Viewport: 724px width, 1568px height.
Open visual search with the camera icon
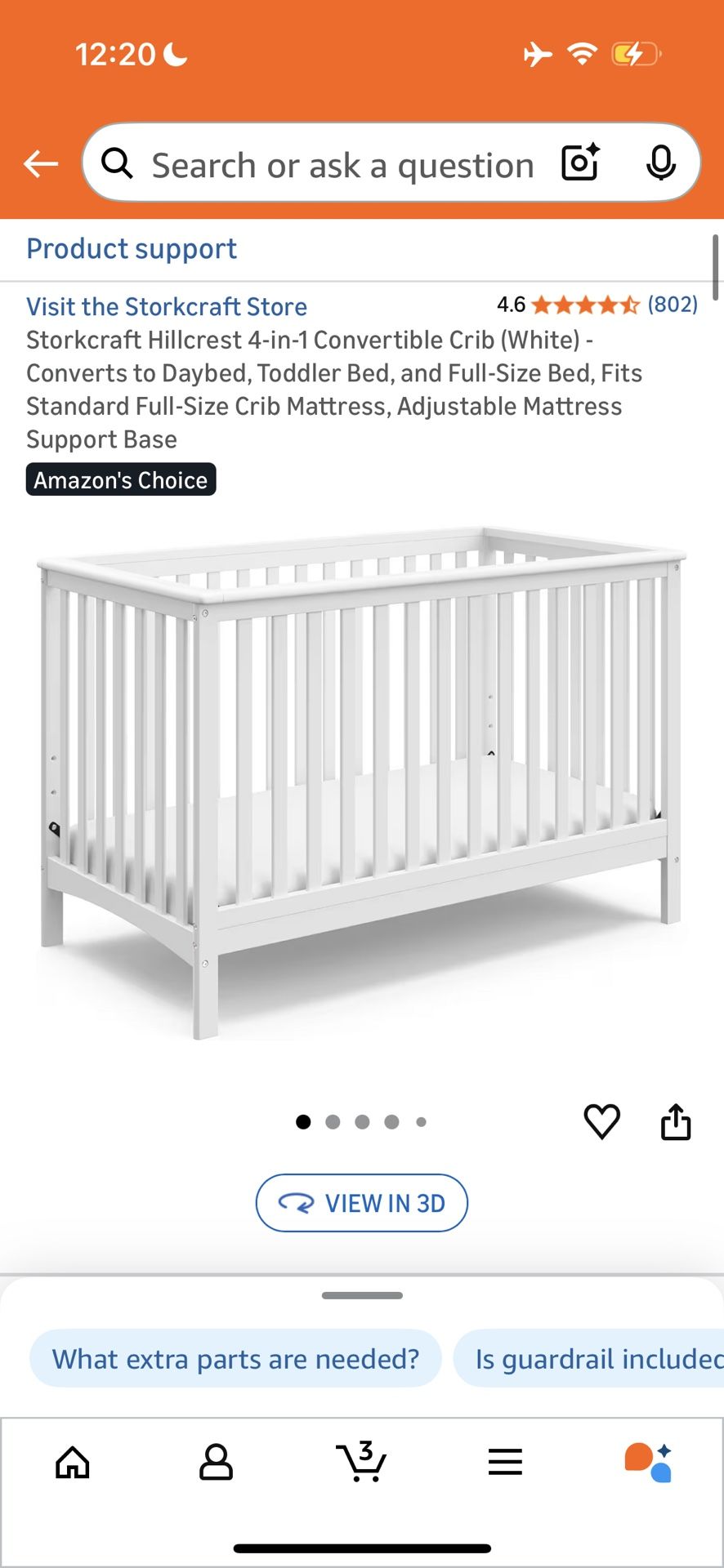(x=579, y=163)
